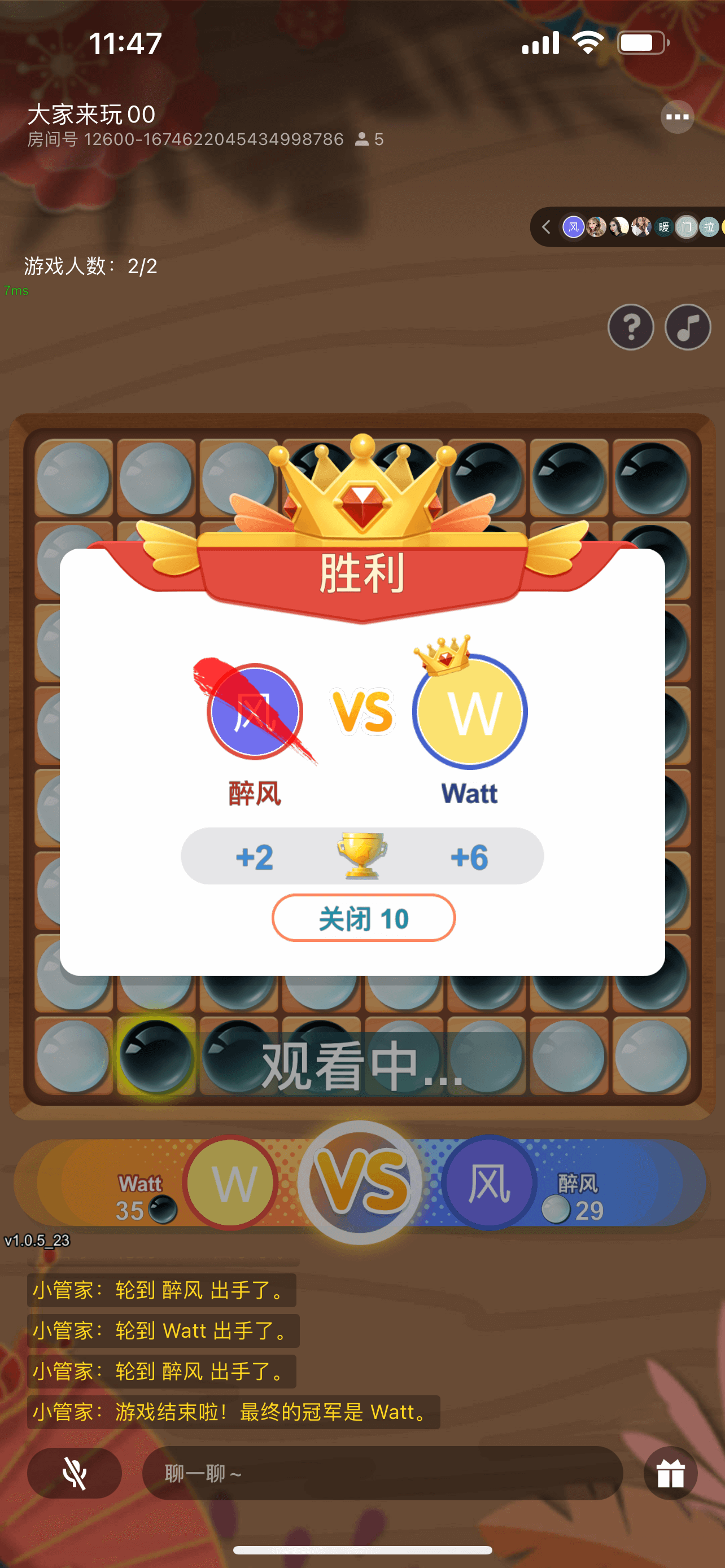Collapse the audience avatar strip arrow
The width and height of the screenshot is (725, 1568).
(546, 227)
